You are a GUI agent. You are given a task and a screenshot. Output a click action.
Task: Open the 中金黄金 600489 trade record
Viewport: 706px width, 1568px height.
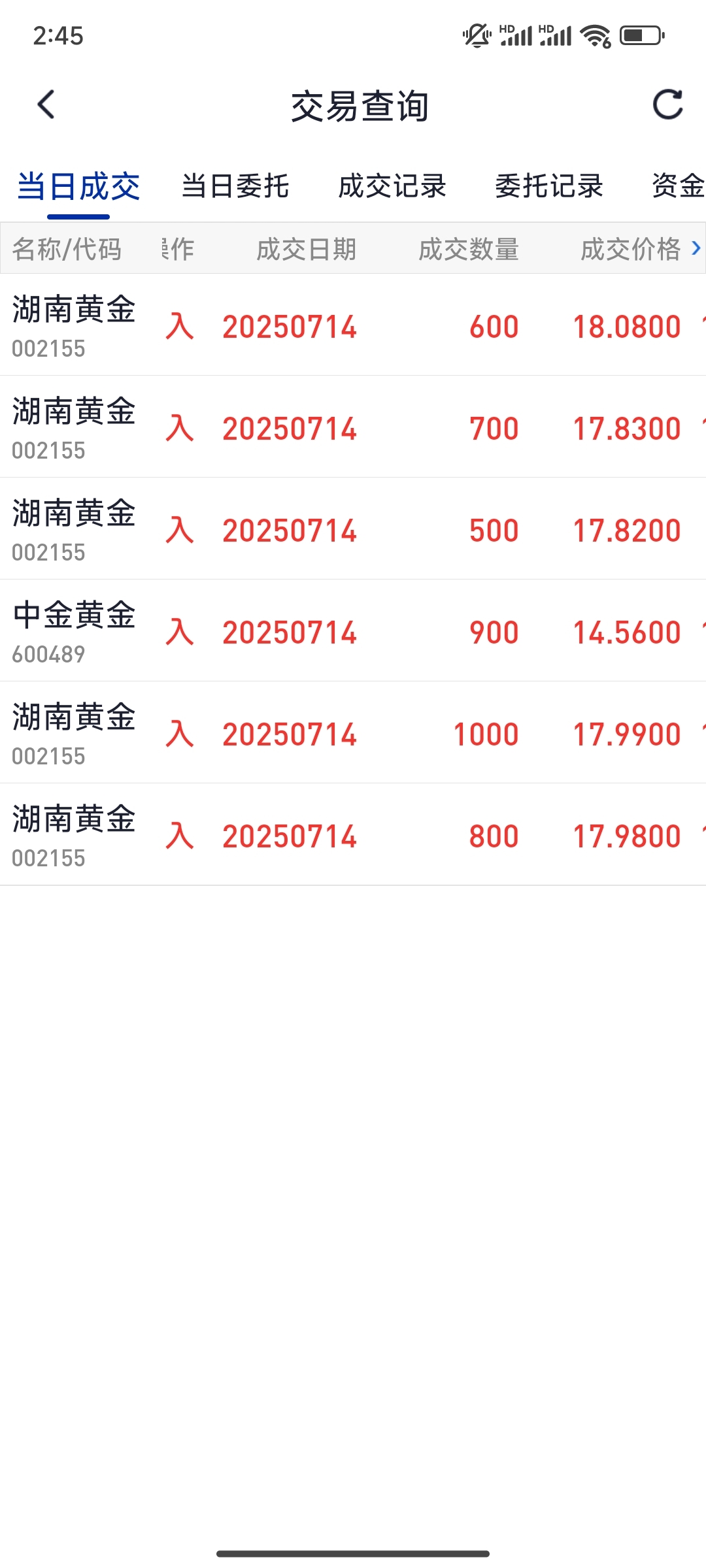[x=353, y=630]
